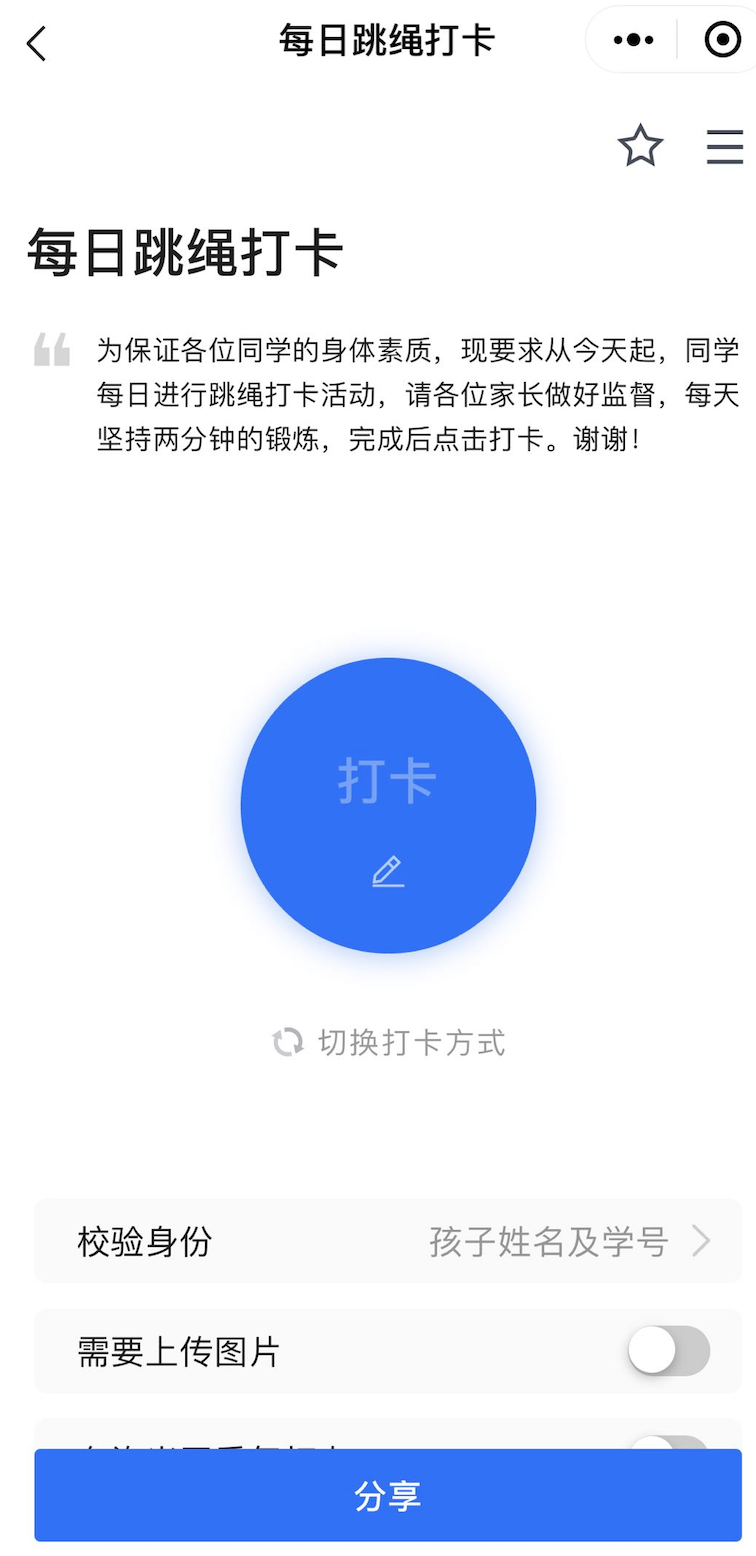Favorite this check-in with the star icon
The width and height of the screenshot is (756, 1556).
tap(640, 147)
